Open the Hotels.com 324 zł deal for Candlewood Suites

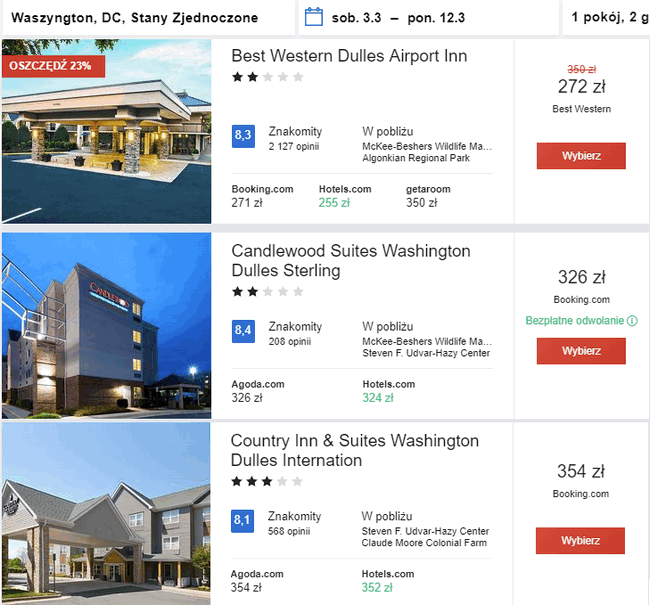[388, 391]
